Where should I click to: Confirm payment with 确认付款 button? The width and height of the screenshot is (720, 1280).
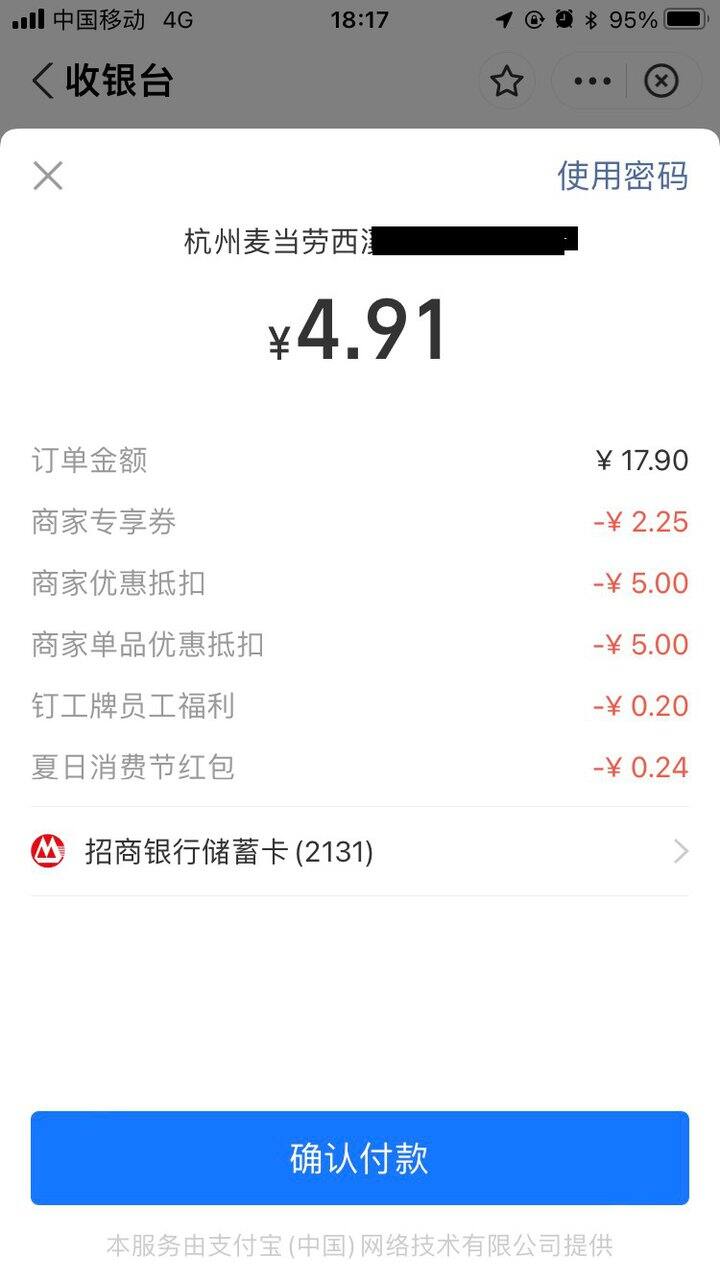360,1158
